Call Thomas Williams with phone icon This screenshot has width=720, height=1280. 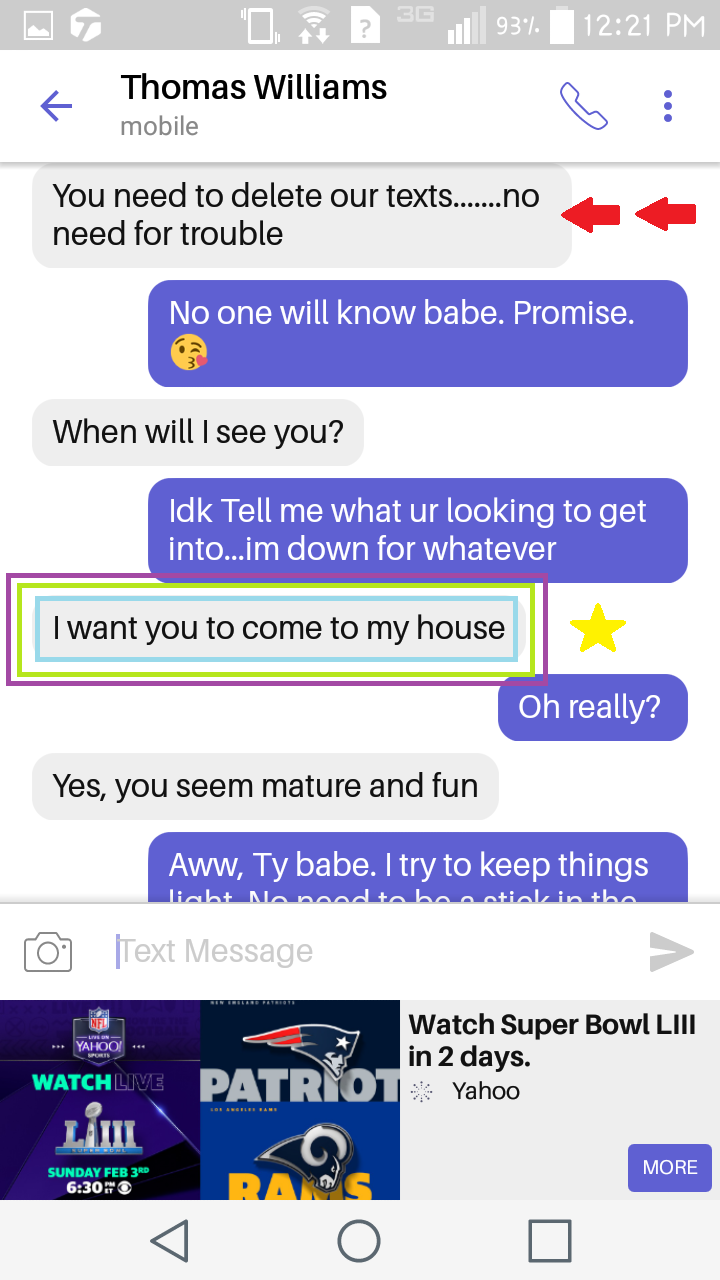coord(584,105)
